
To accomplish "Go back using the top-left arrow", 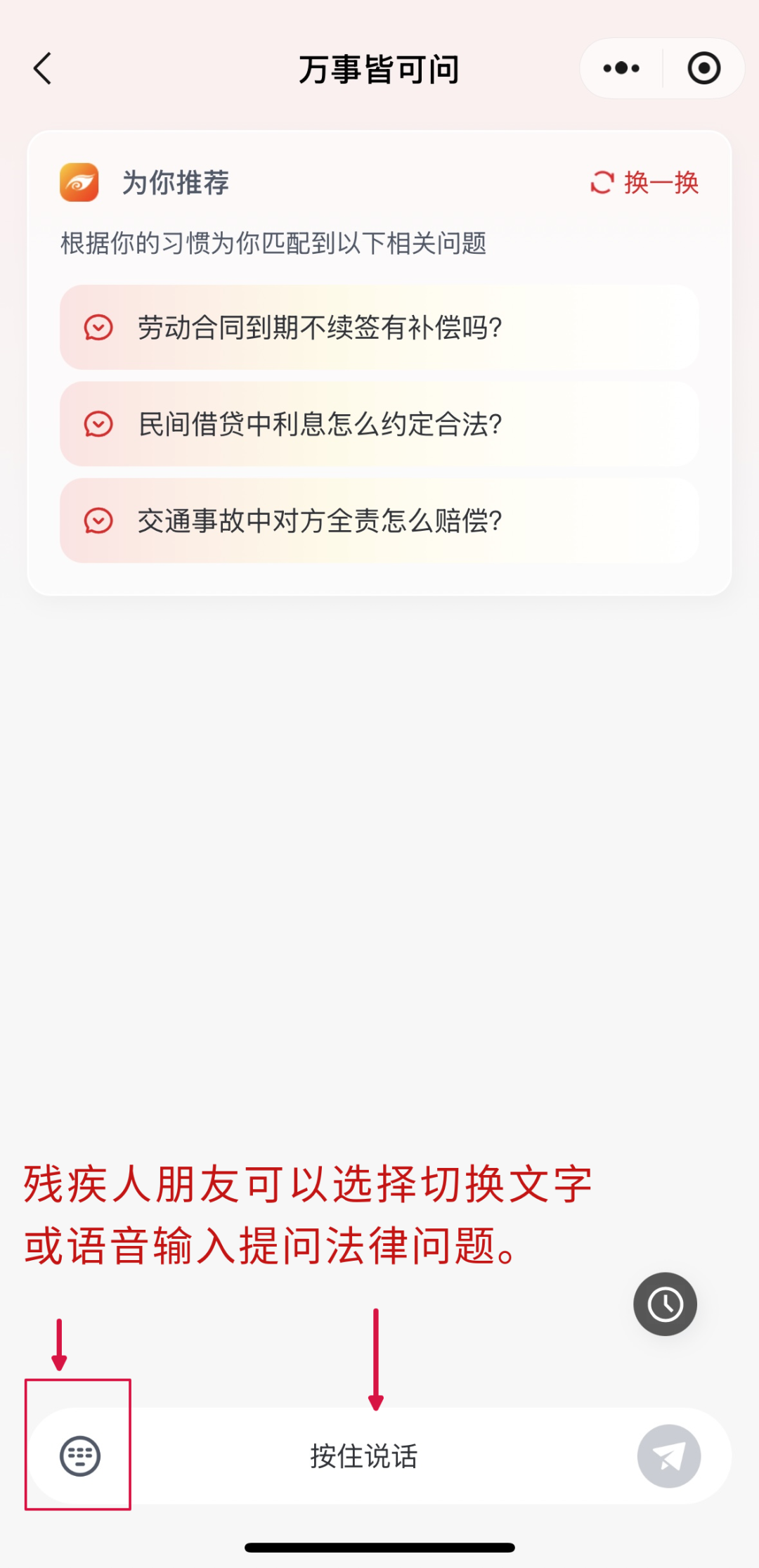I will pyautogui.click(x=43, y=69).
